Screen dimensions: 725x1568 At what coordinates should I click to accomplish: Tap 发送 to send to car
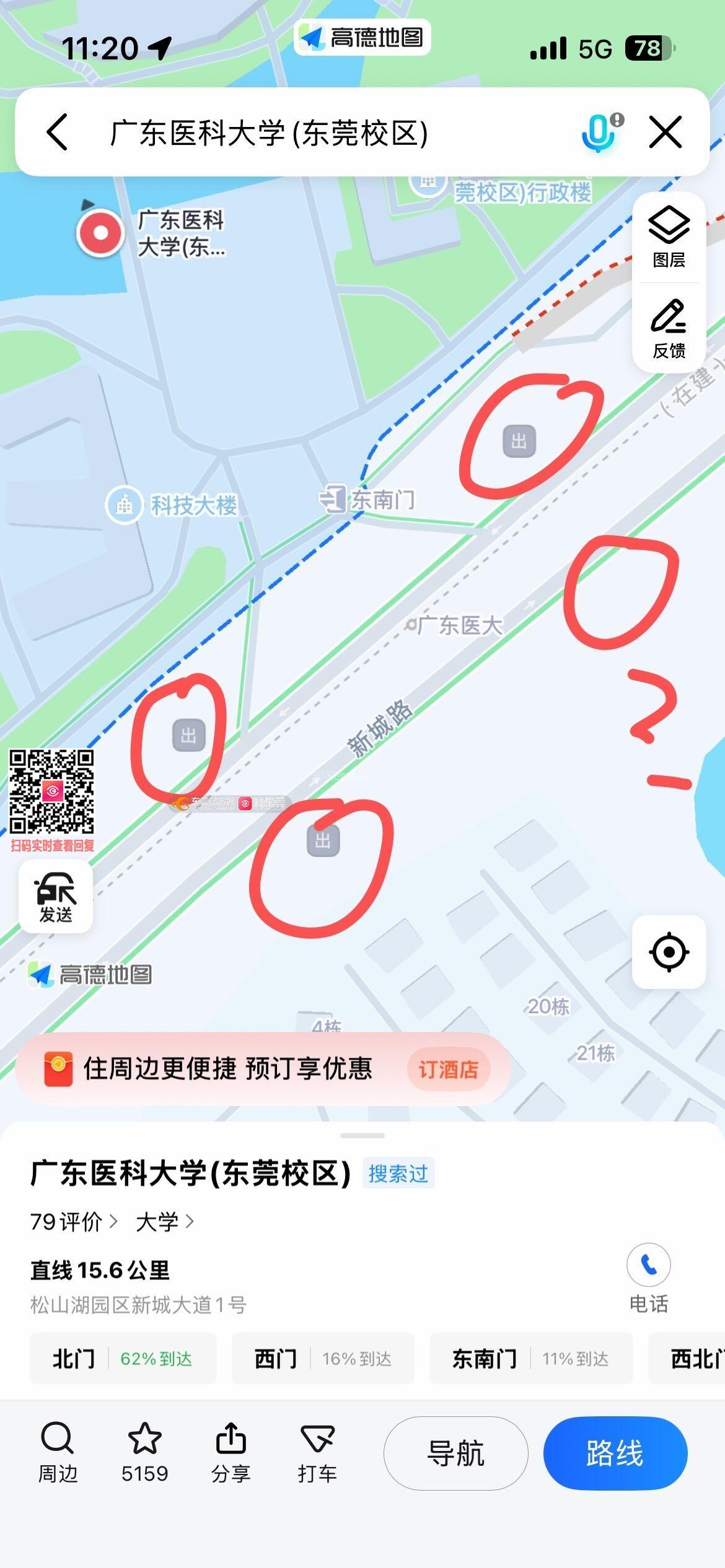pos(56,897)
